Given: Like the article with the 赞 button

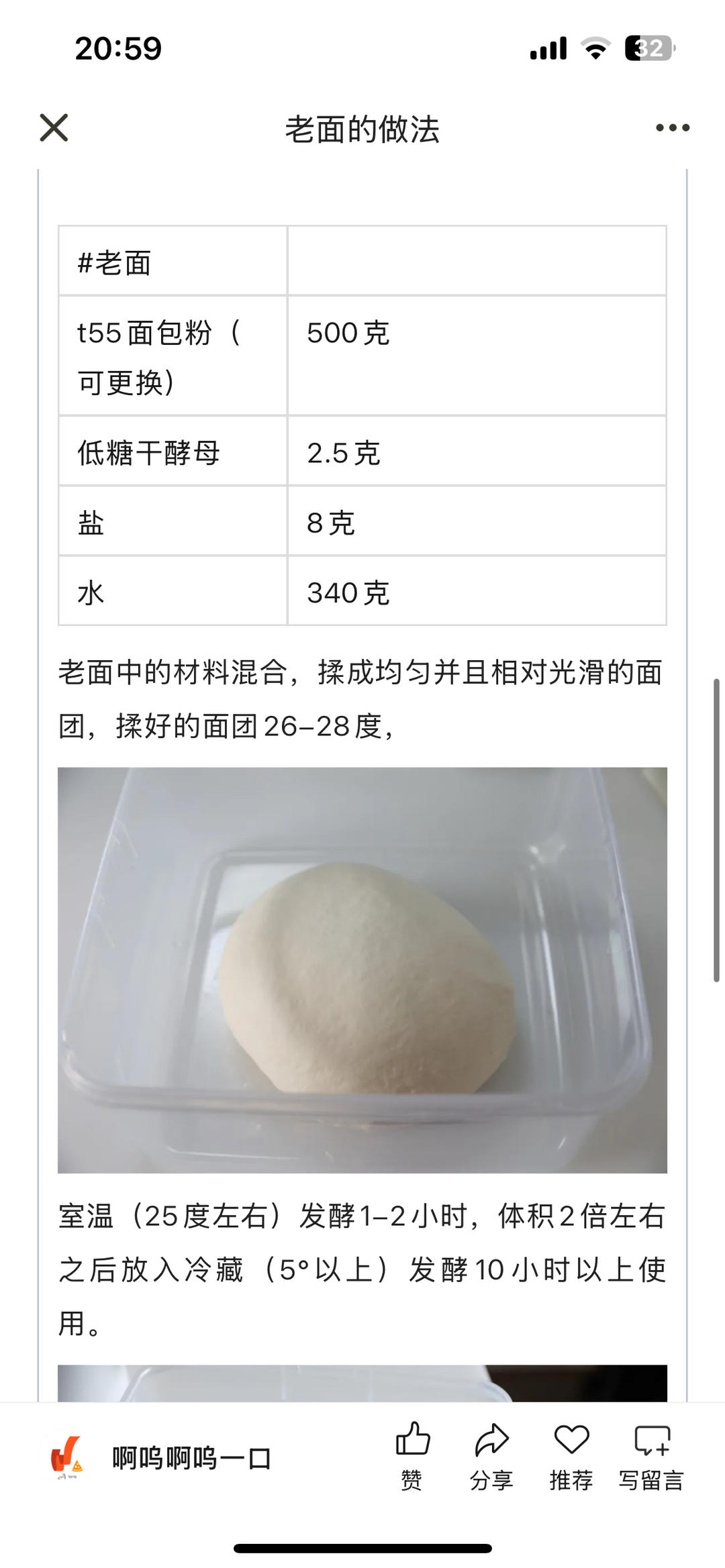Looking at the screenshot, I should click(412, 1456).
